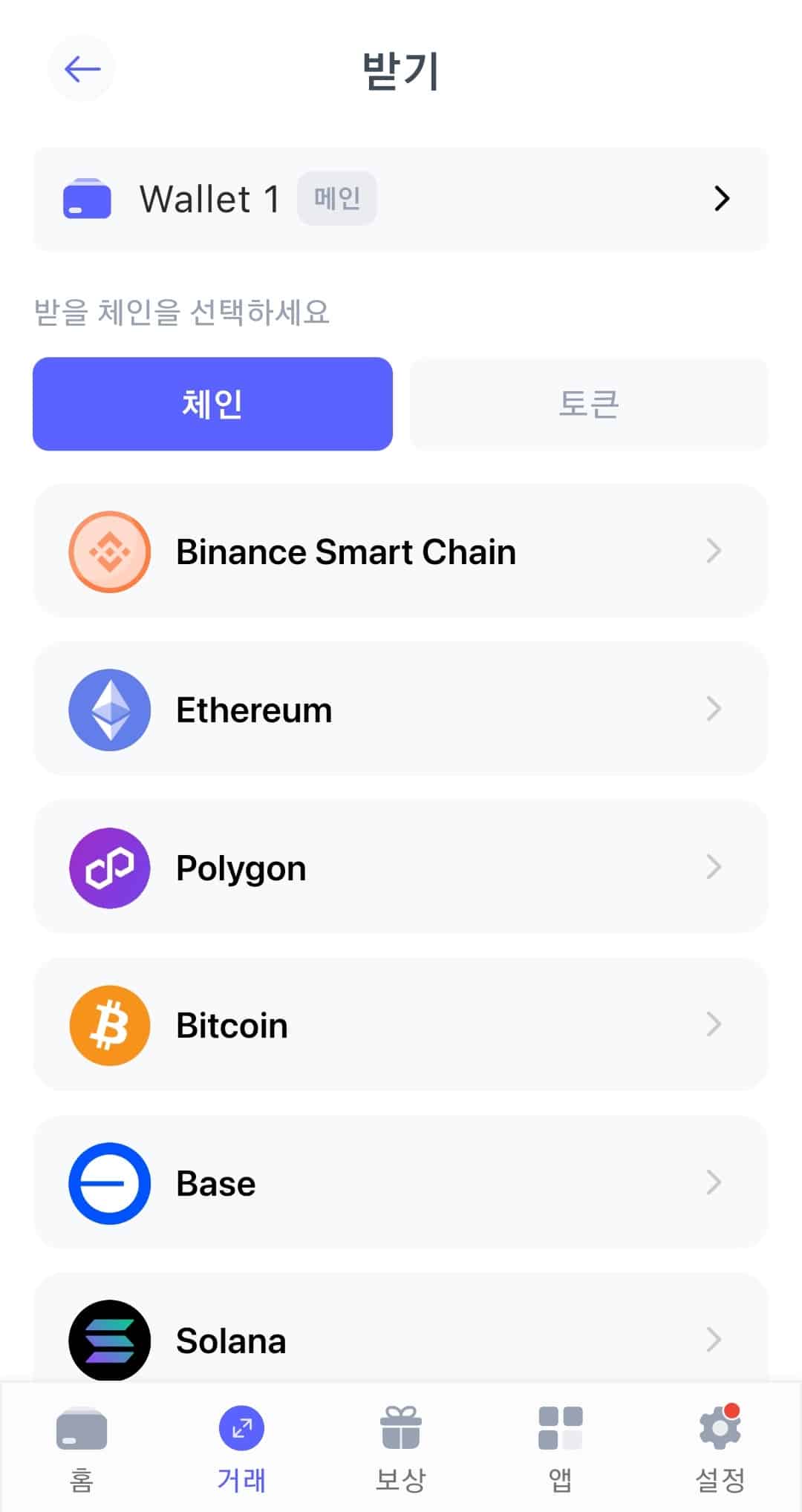Open the Wallet 1 selector
Screen dimensions: 802x1512
[x=400, y=199]
